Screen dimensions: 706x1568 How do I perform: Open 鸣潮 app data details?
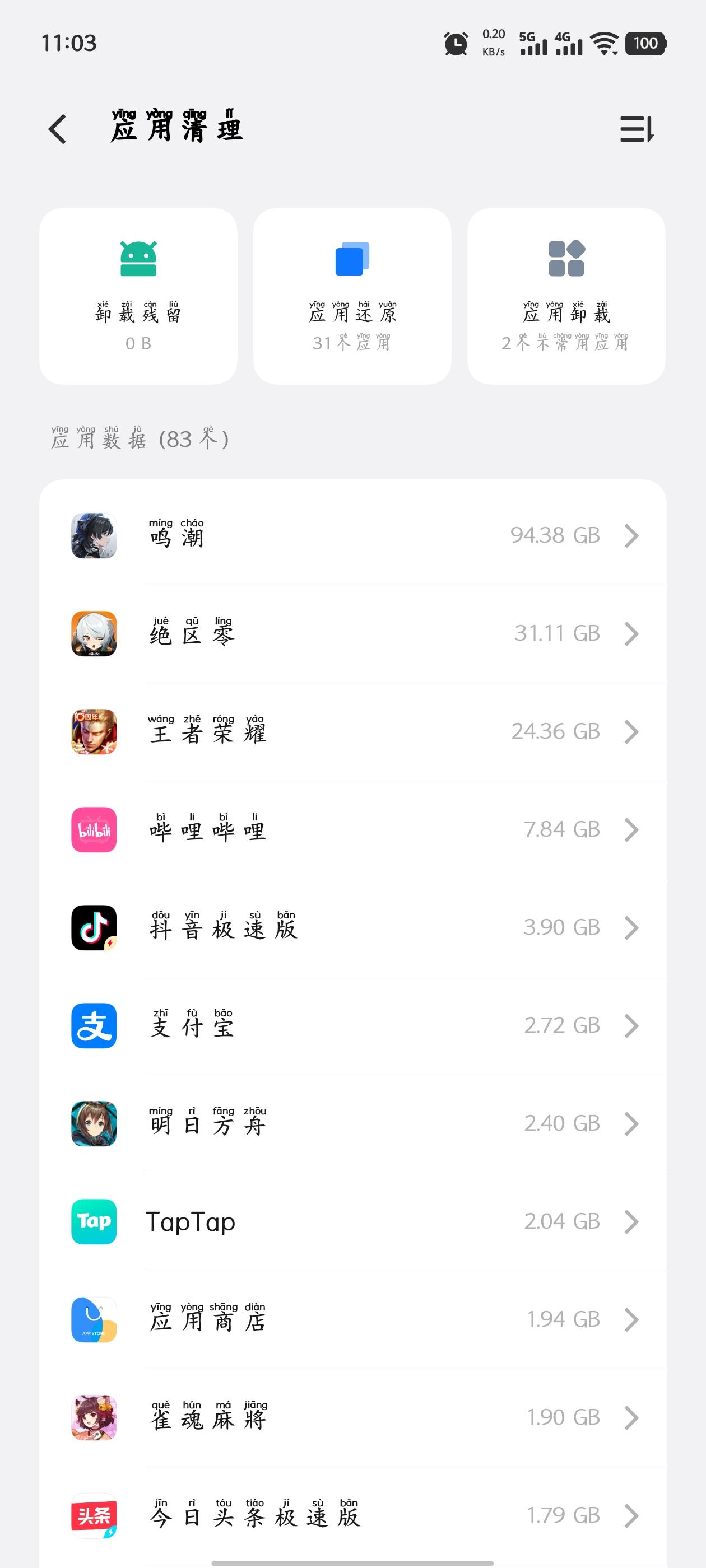coord(352,536)
